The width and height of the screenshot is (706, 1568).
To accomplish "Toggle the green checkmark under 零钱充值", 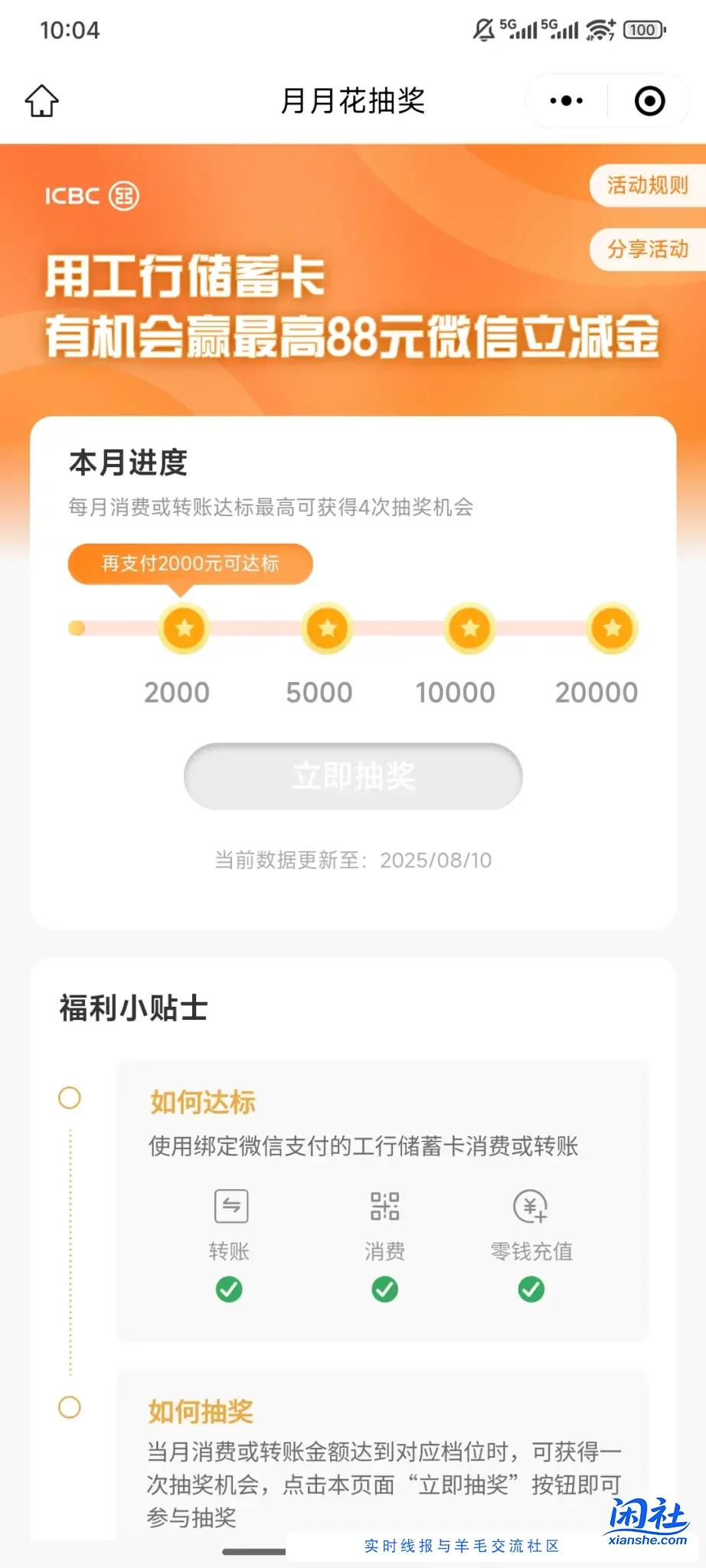I will click(x=531, y=1289).
